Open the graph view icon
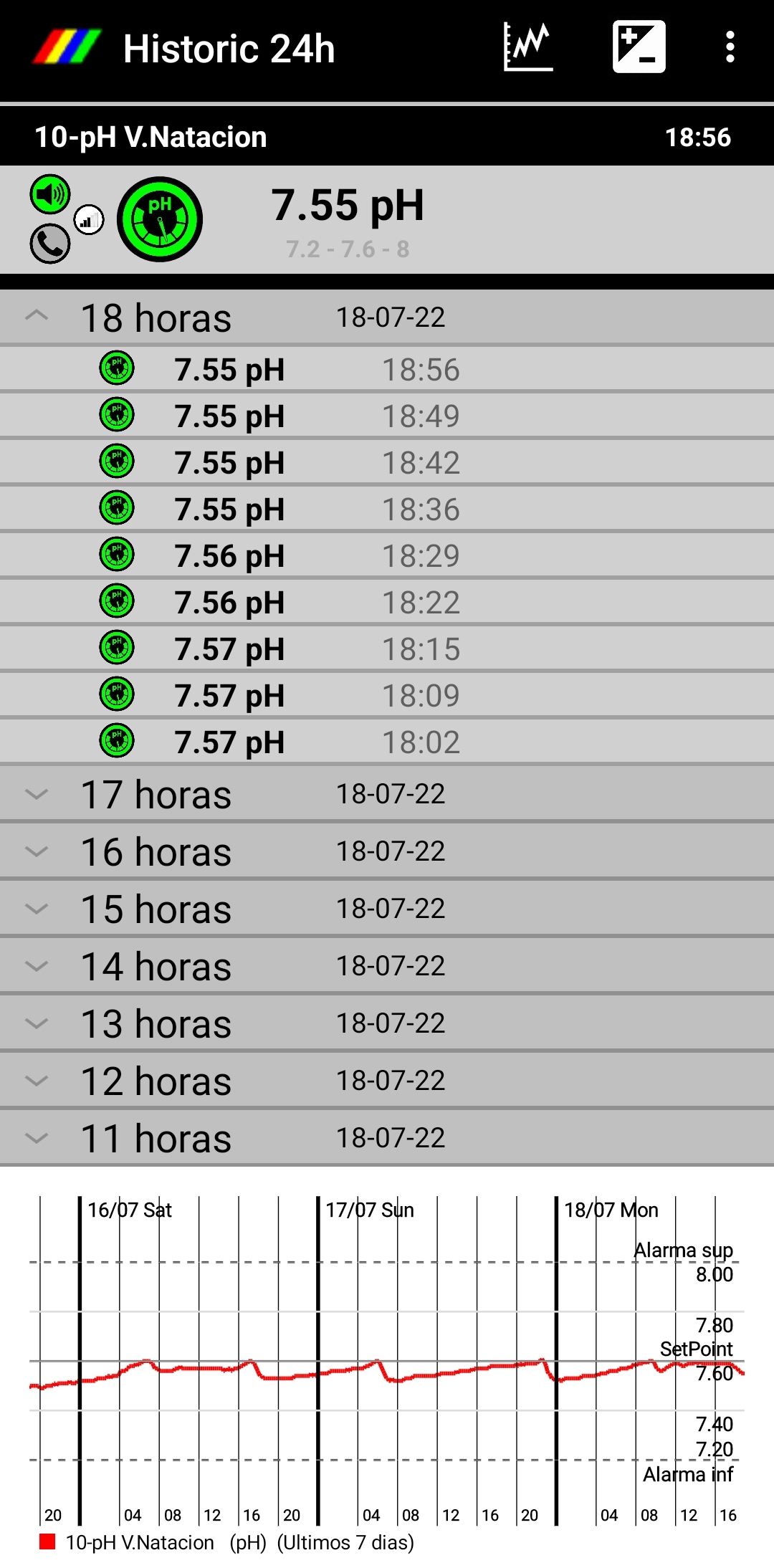This screenshot has height=1568, width=774. [x=528, y=47]
